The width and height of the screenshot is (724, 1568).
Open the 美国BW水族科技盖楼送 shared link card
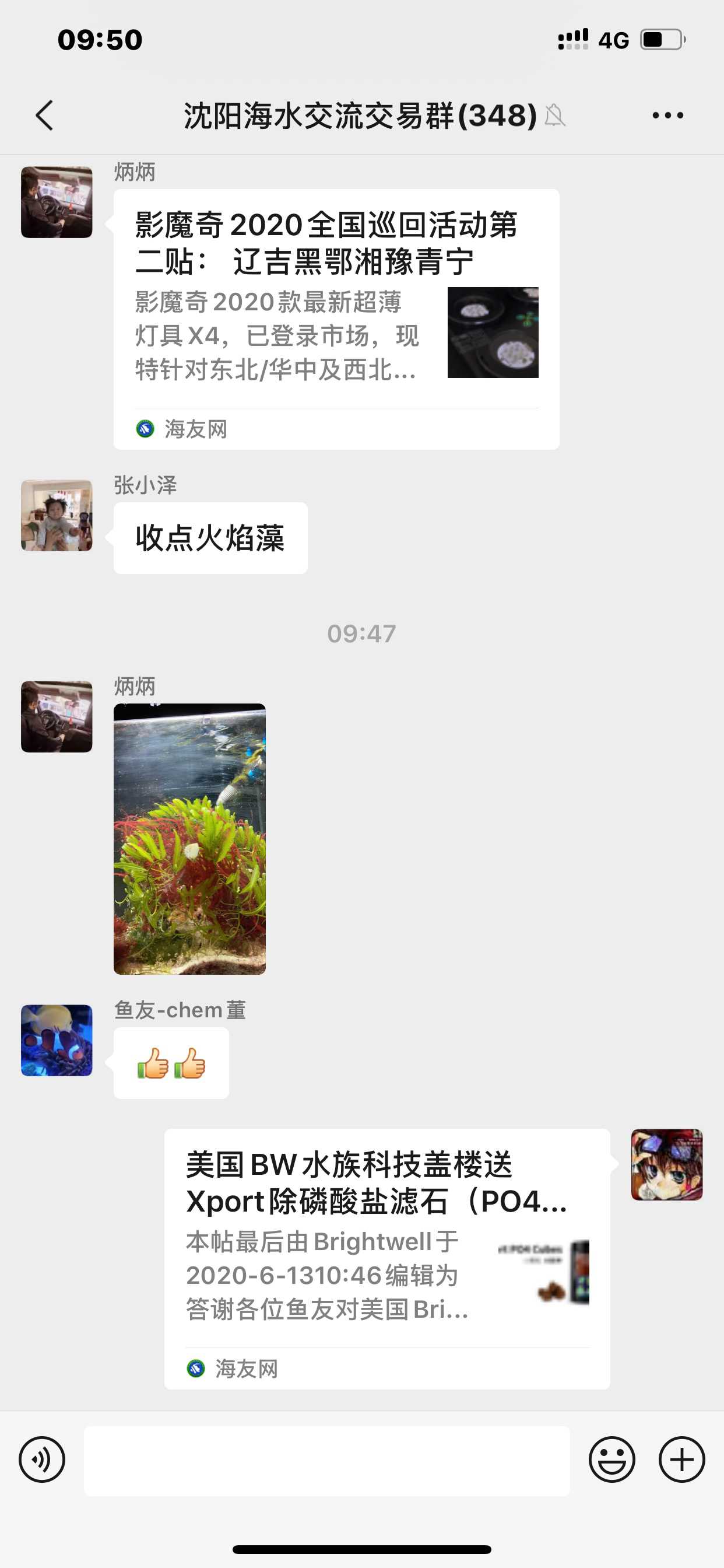click(x=387, y=1258)
